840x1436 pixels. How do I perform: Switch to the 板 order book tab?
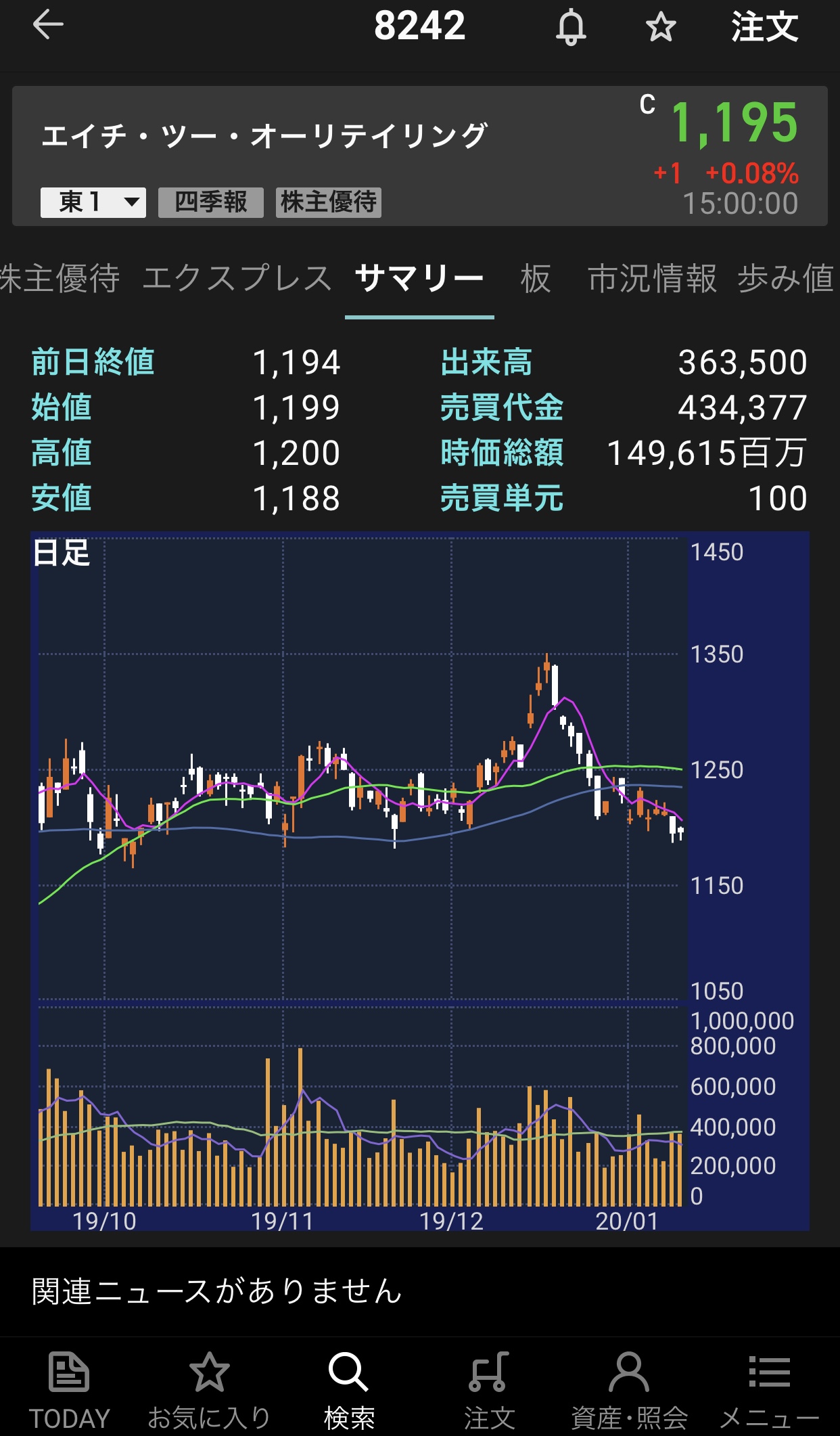(x=536, y=279)
